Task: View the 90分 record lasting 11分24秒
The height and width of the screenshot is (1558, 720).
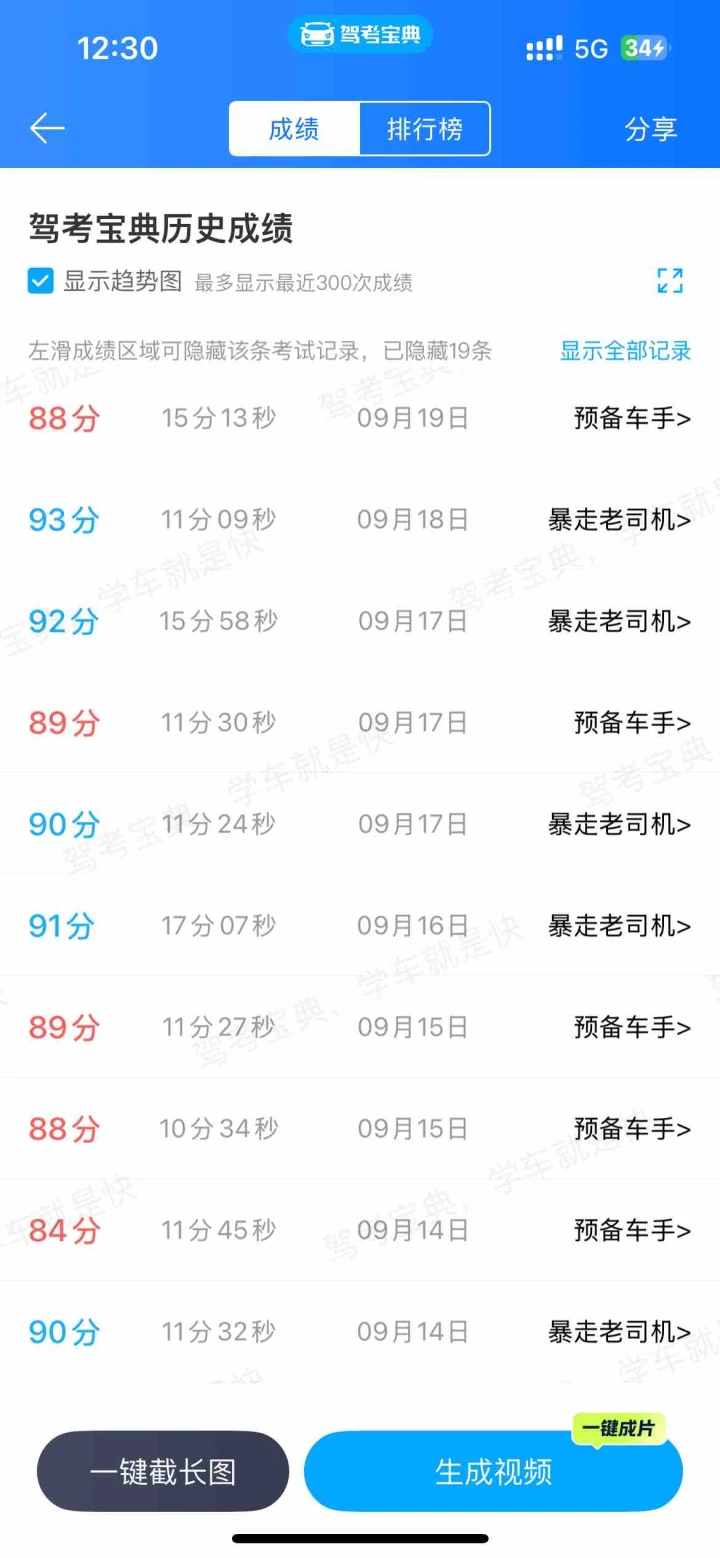Action: [360, 824]
